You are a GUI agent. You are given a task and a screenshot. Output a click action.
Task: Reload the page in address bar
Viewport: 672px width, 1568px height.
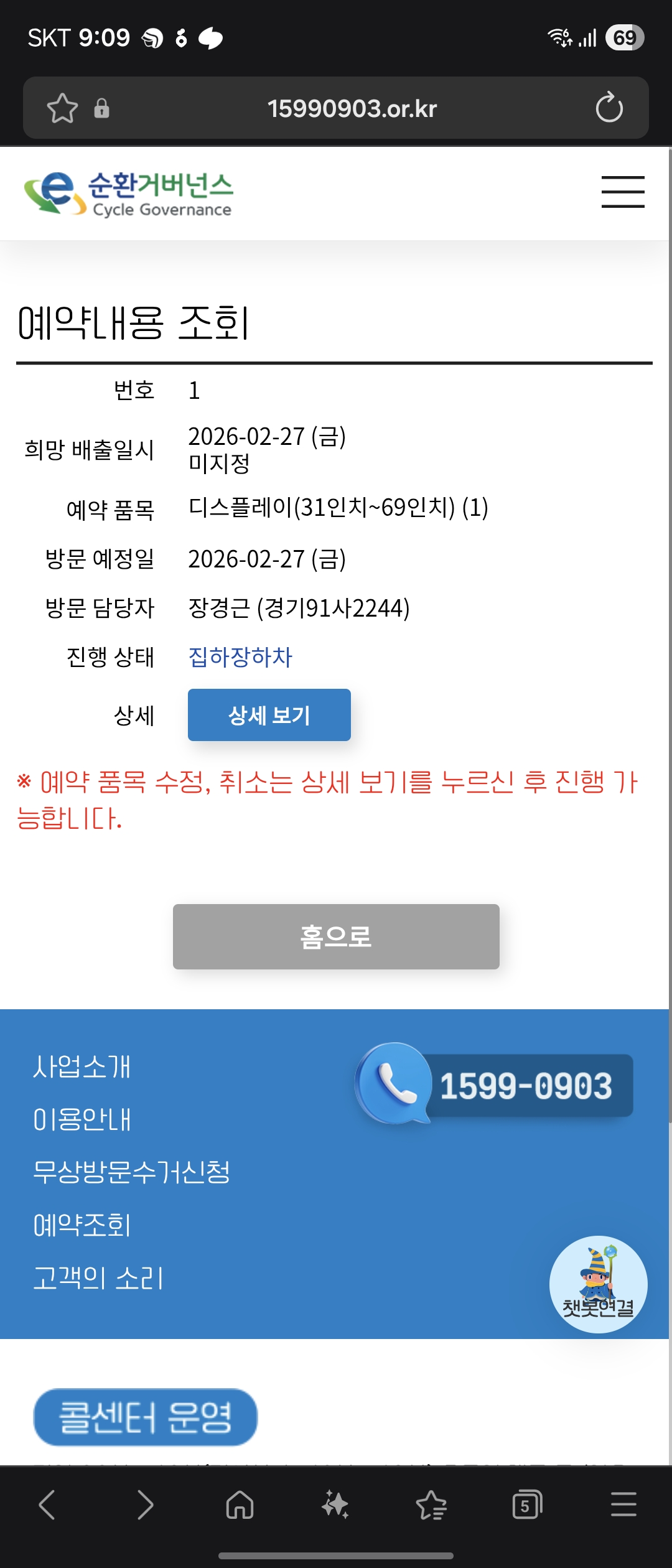pyautogui.click(x=609, y=108)
